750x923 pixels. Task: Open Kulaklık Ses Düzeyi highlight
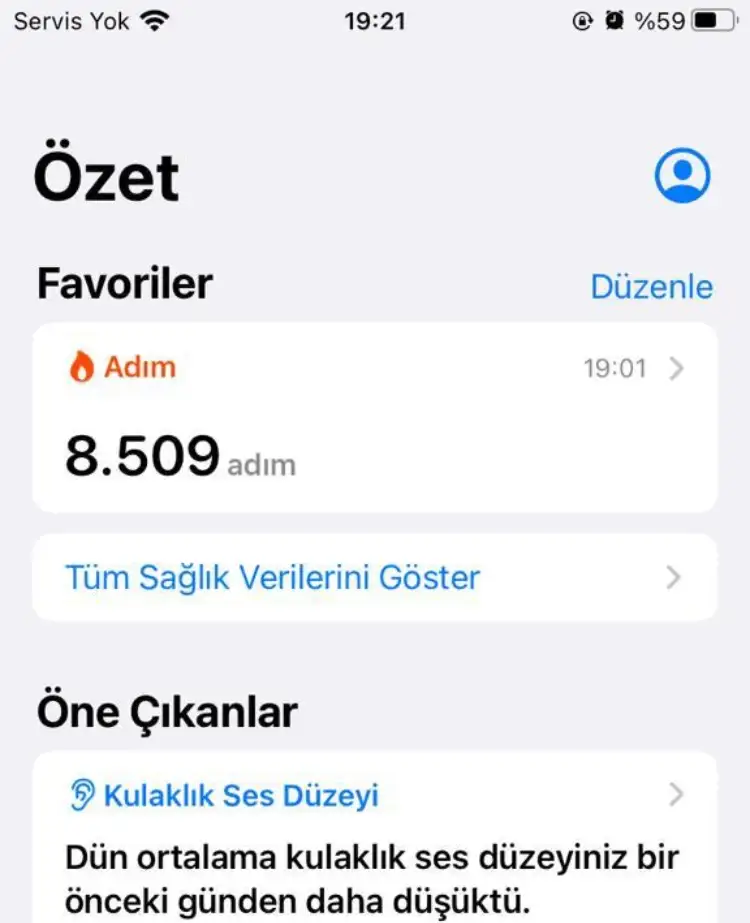[375, 796]
